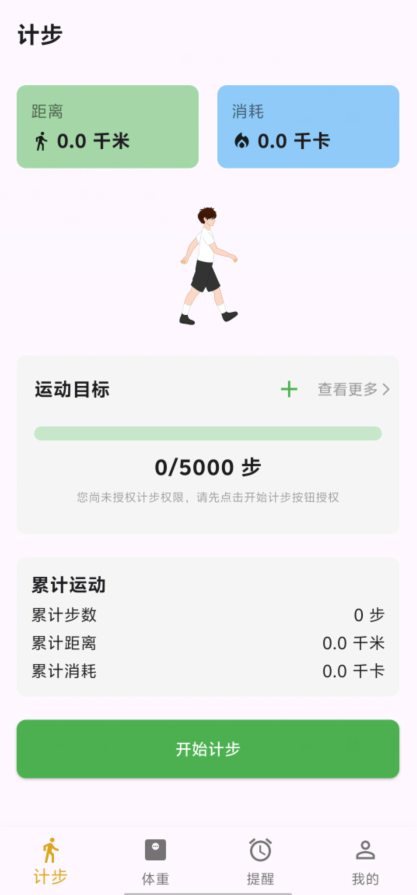Add a new exercise goal with plus icon
417x895 pixels.
(289, 390)
